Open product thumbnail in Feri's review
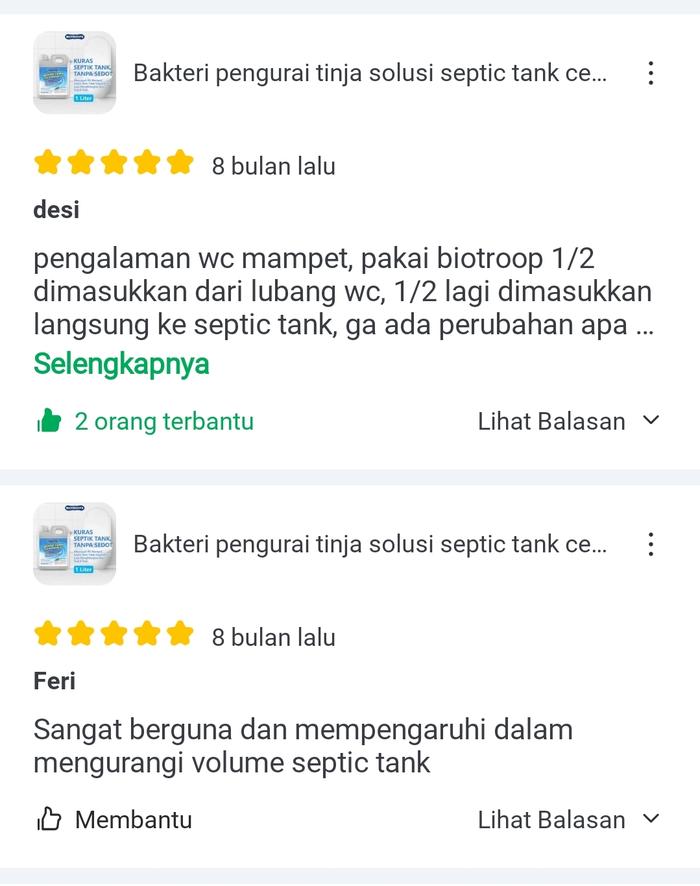The height and width of the screenshot is (886, 700). (75, 544)
